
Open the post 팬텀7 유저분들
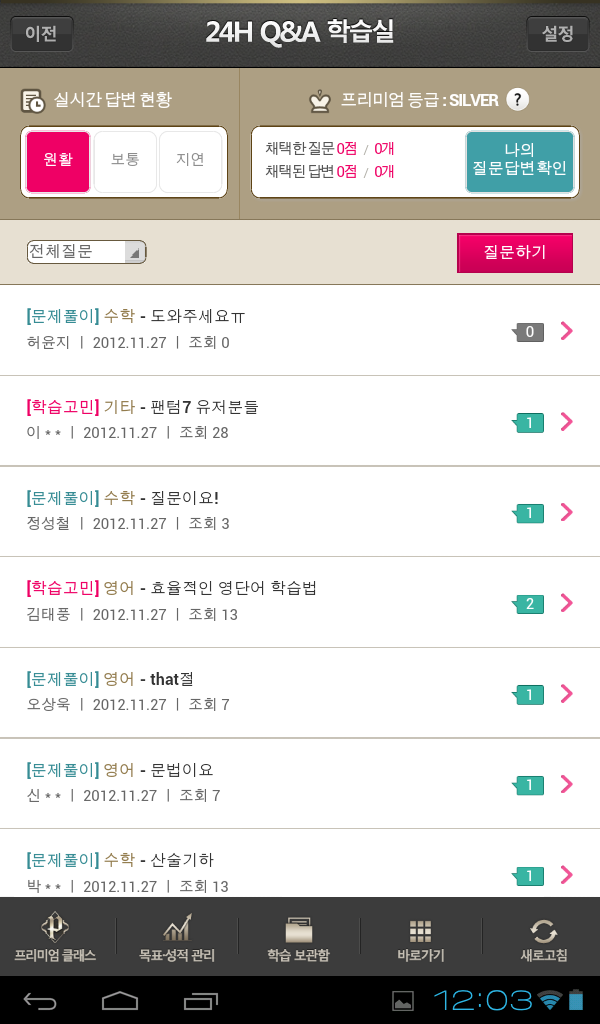pos(300,421)
